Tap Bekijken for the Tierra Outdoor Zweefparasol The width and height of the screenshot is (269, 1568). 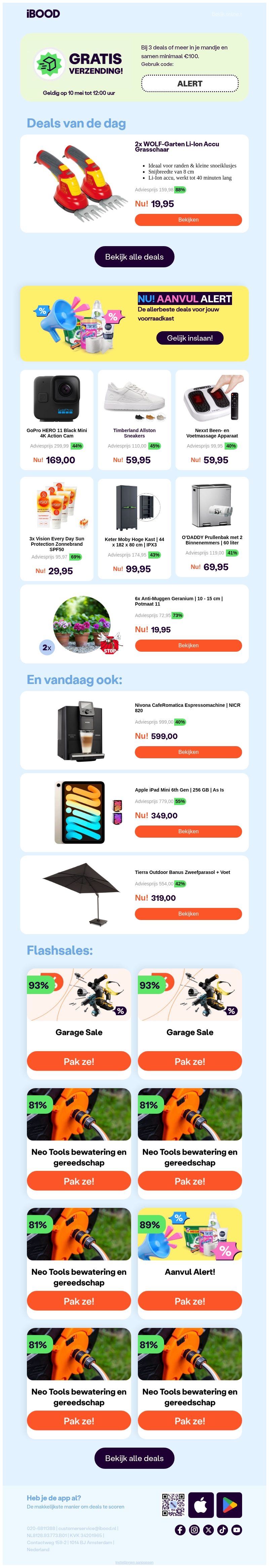point(188,914)
